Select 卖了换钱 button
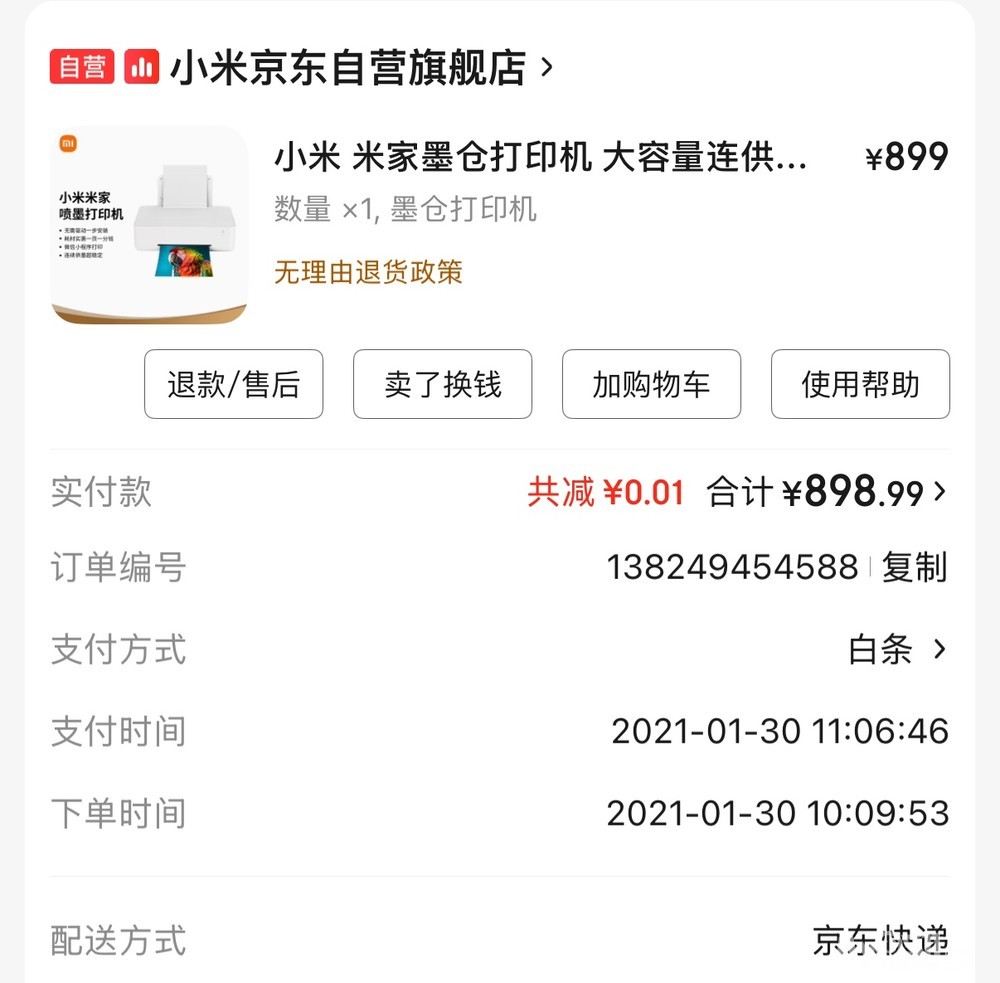 (442, 384)
